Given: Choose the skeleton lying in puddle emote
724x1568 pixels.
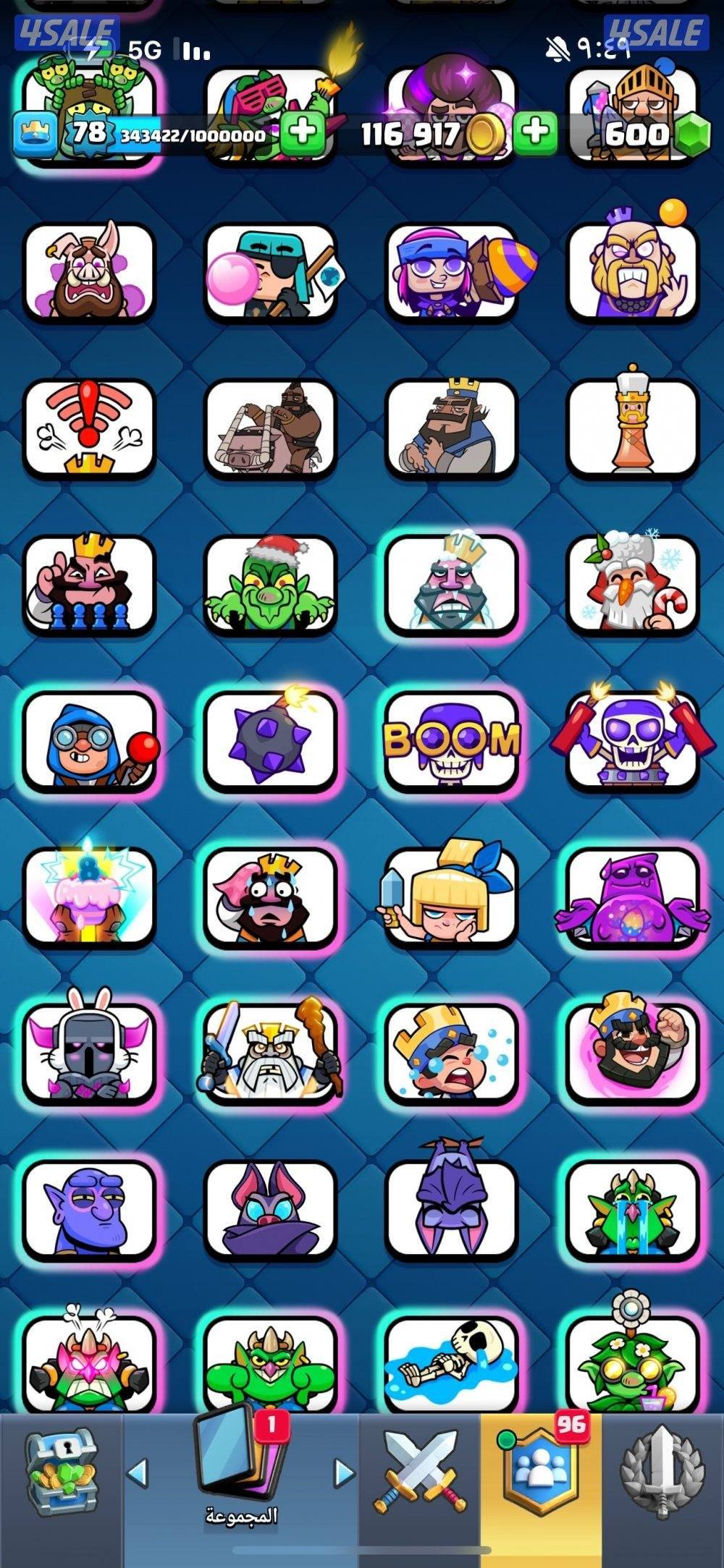Looking at the screenshot, I should click(x=452, y=1364).
